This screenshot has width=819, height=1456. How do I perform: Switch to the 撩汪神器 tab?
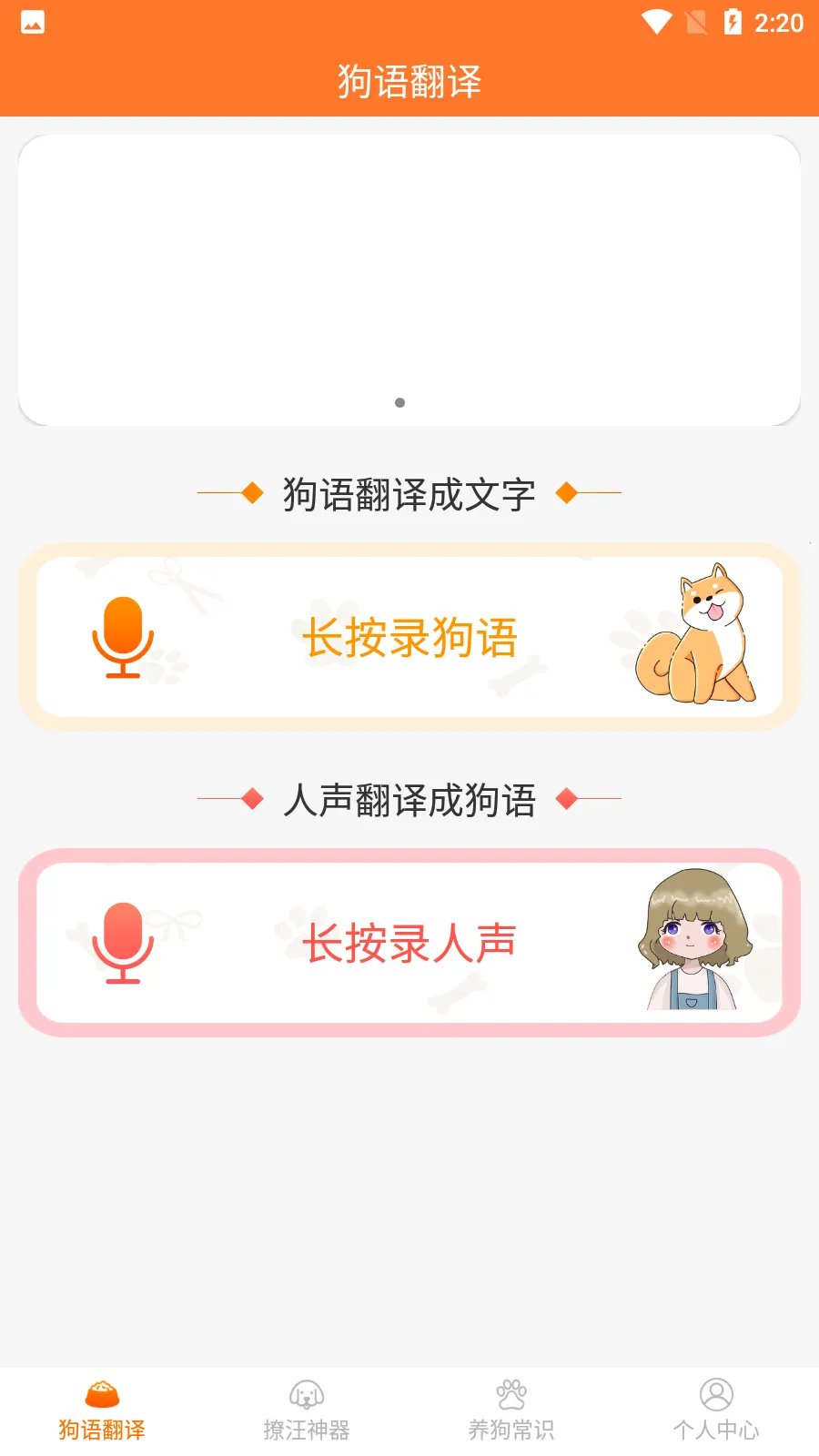pyautogui.click(x=307, y=1410)
